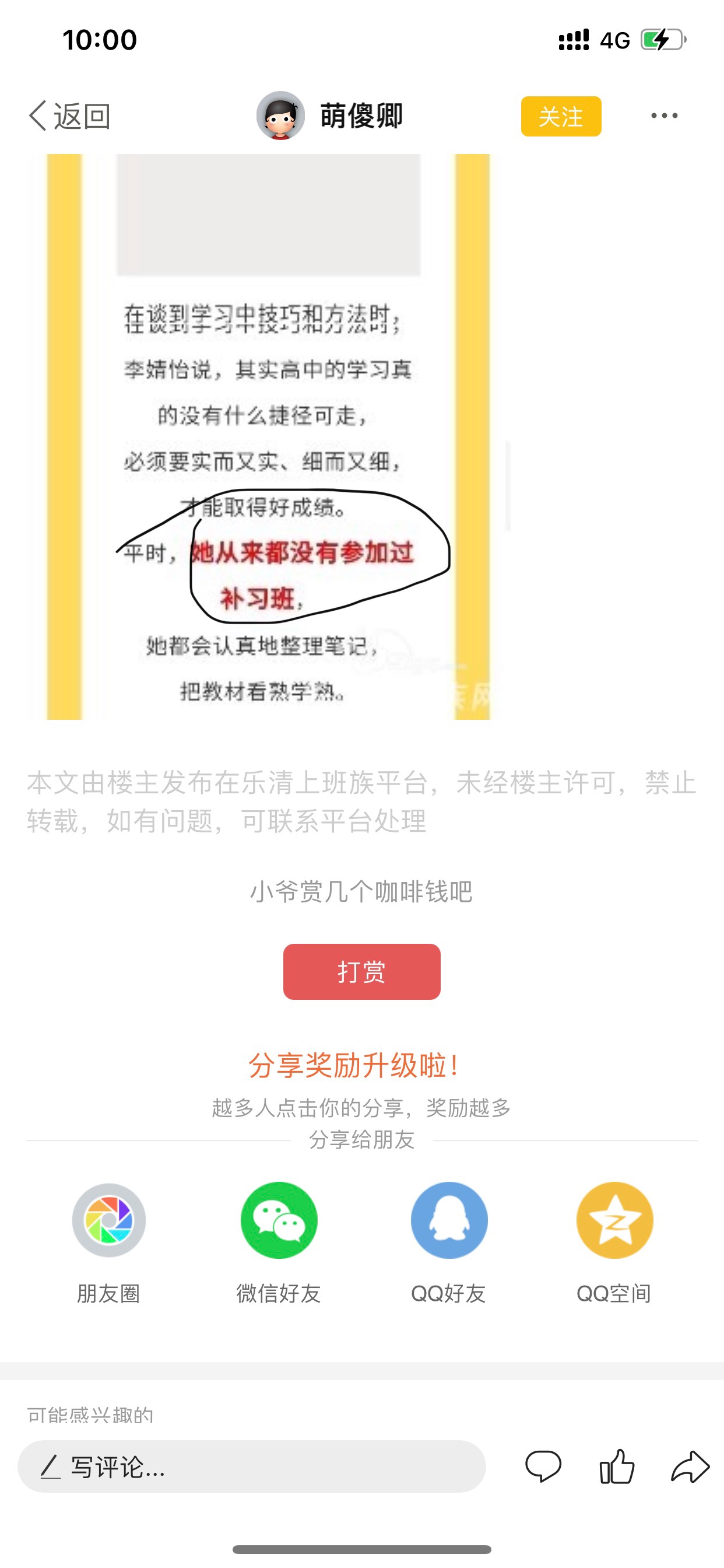Follow the author with 关注
This screenshot has width=724, height=1568.
point(560,116)
